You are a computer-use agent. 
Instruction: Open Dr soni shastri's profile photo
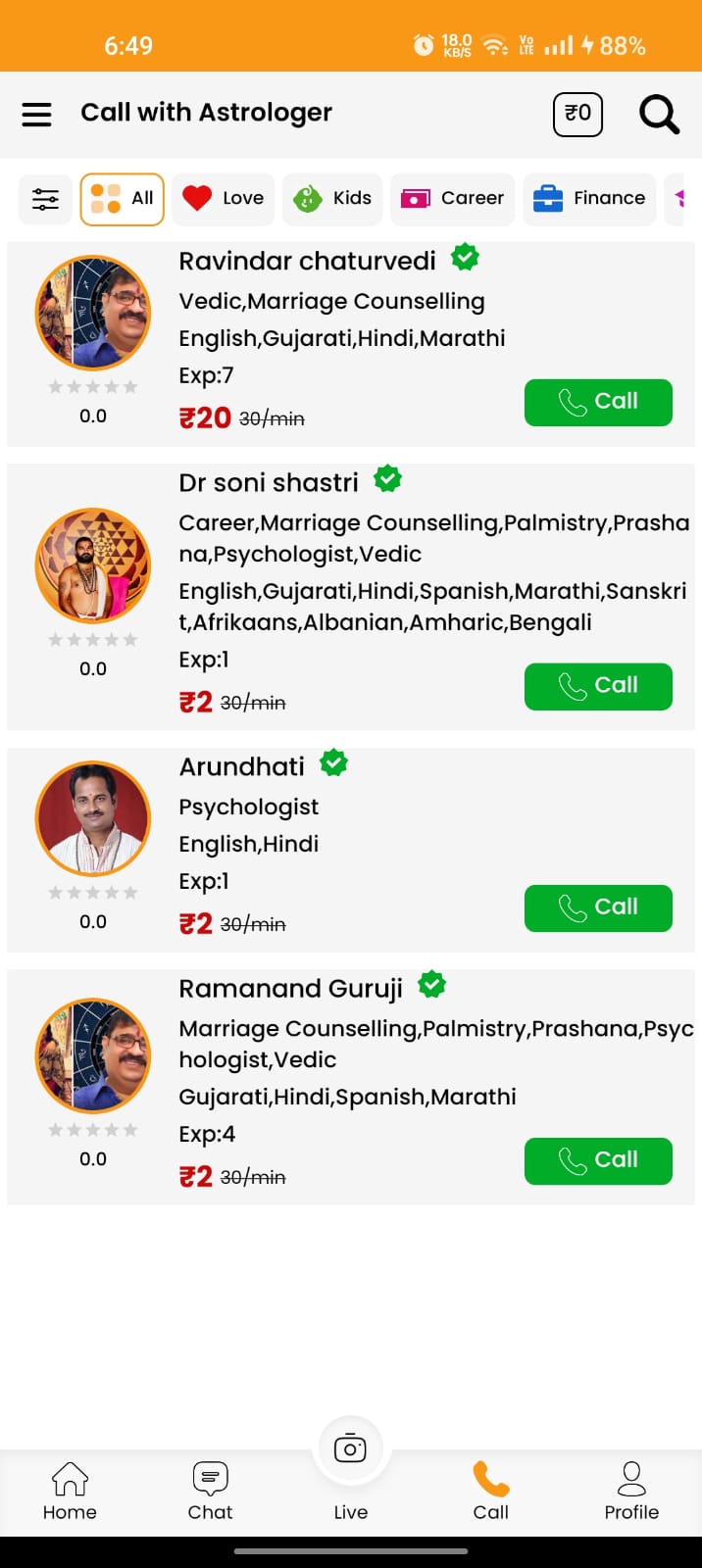tap(93, 565)
